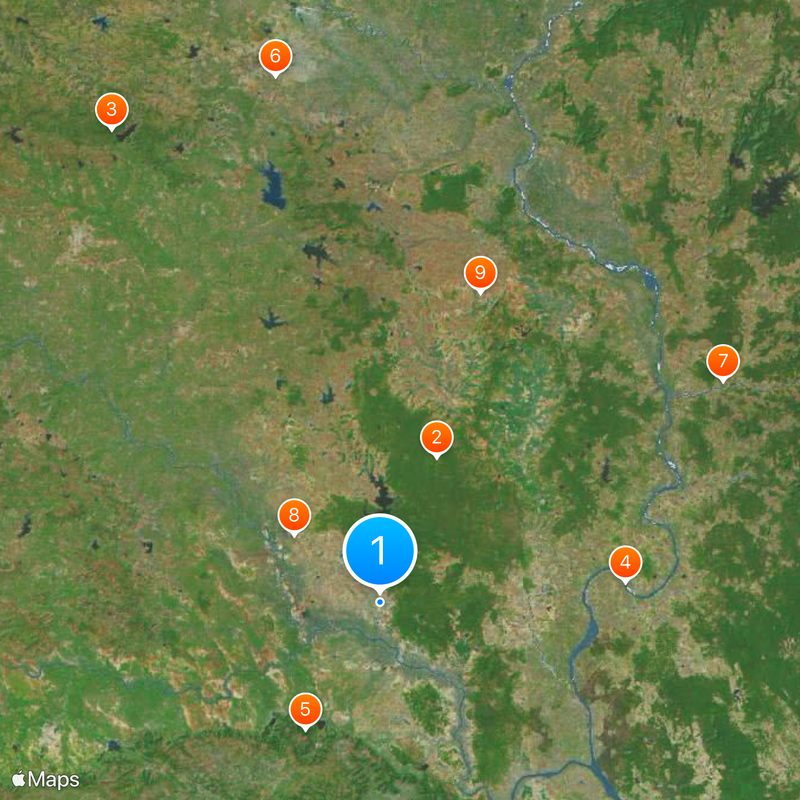Open the orange pin numbered 7
The width and height of the screenshot is (800, 800).
pyautogui.click(x=722, y=361)
